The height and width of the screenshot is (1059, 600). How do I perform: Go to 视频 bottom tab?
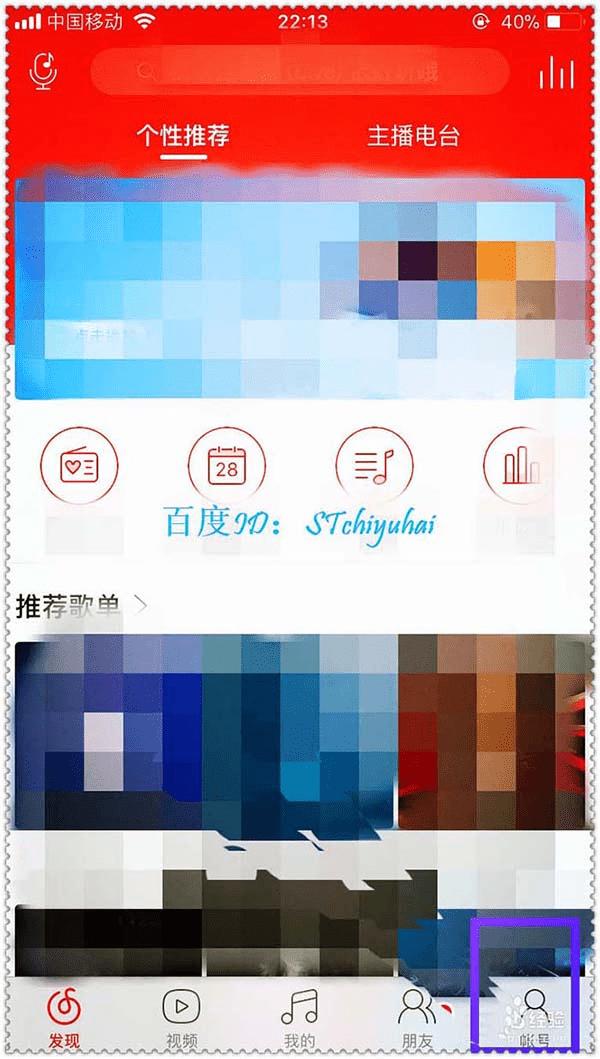pyautogui.click(x=182, y=1015)
